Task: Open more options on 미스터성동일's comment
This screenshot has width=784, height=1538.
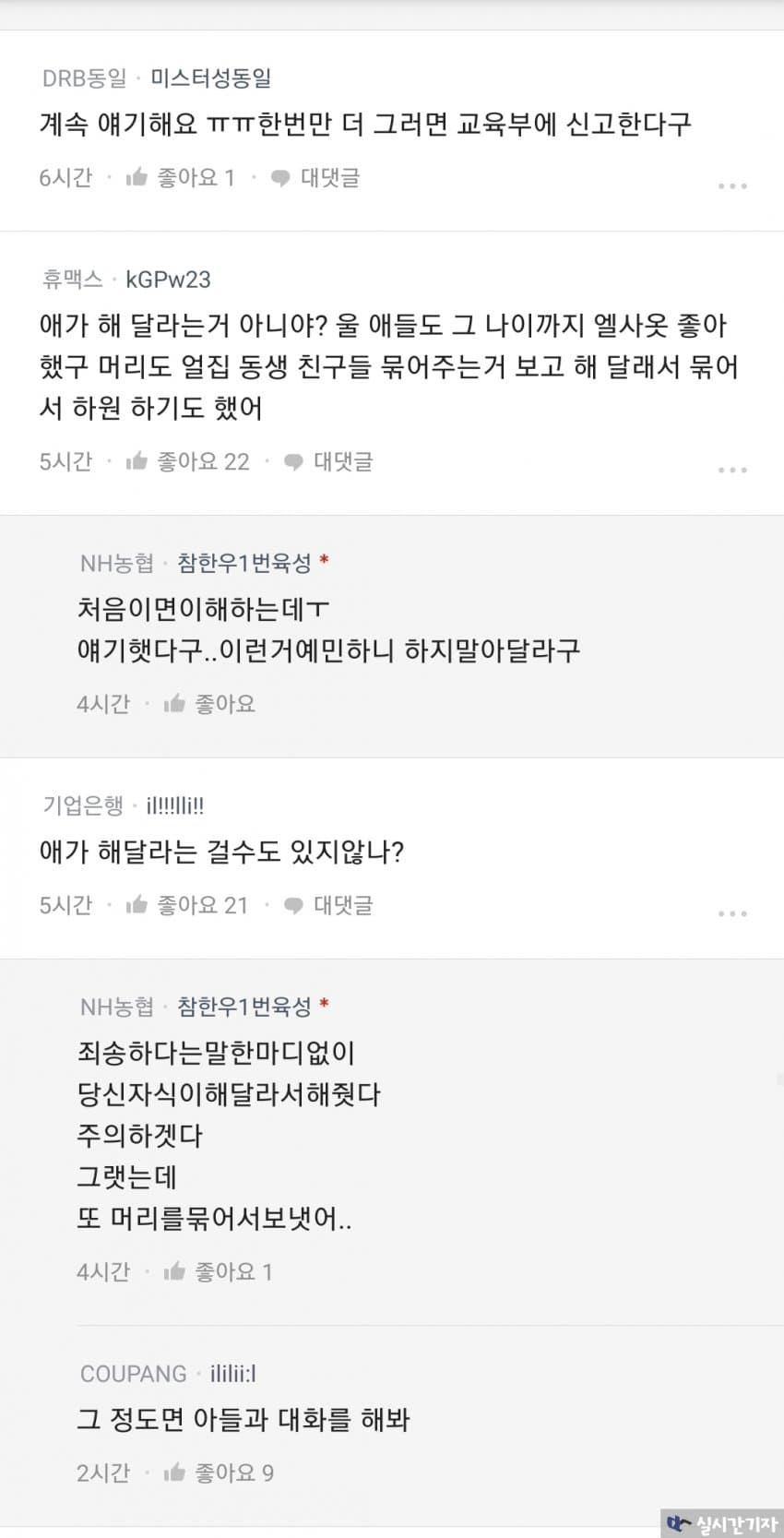Action: click(x=732, y=186)
